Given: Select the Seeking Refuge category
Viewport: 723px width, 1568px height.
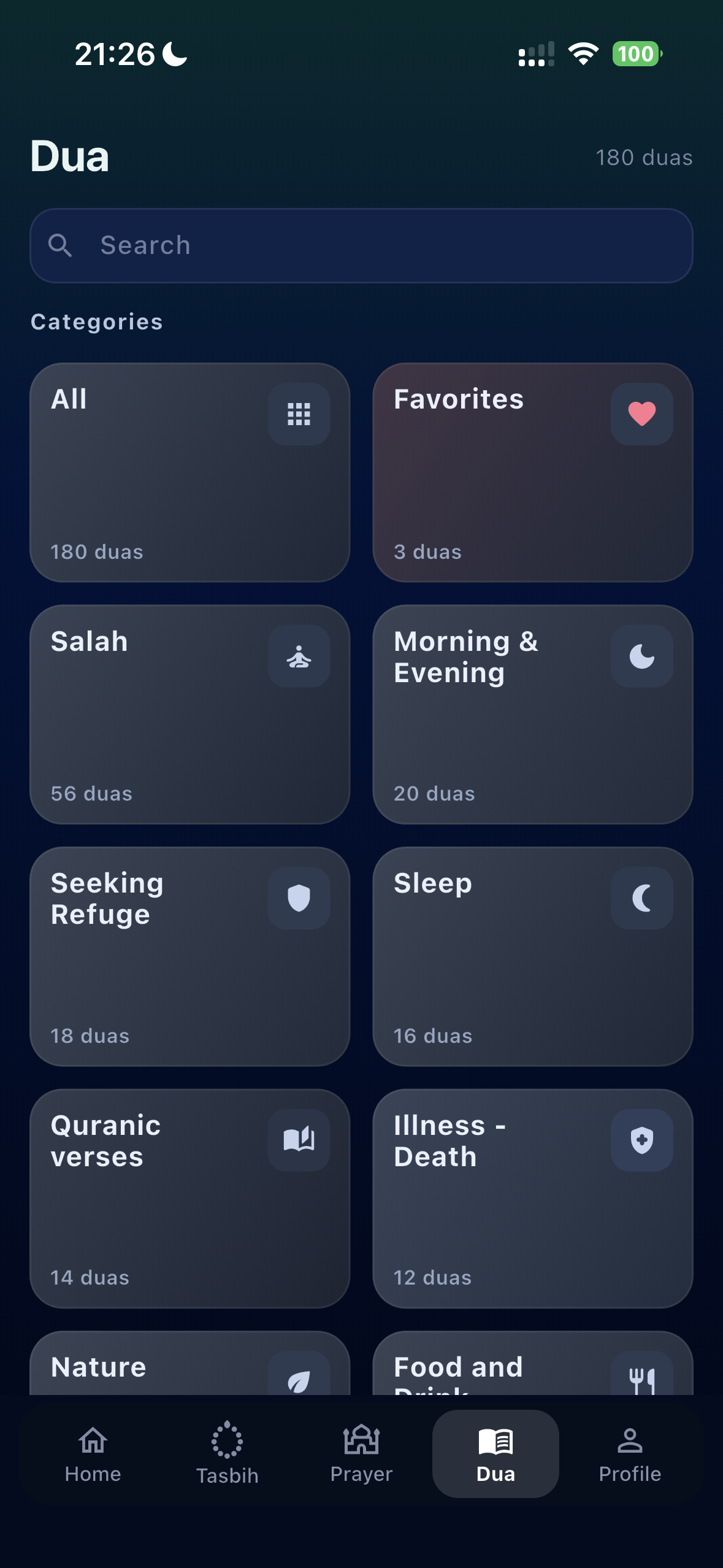Looking at the screenshot, I should coord(189,956).
